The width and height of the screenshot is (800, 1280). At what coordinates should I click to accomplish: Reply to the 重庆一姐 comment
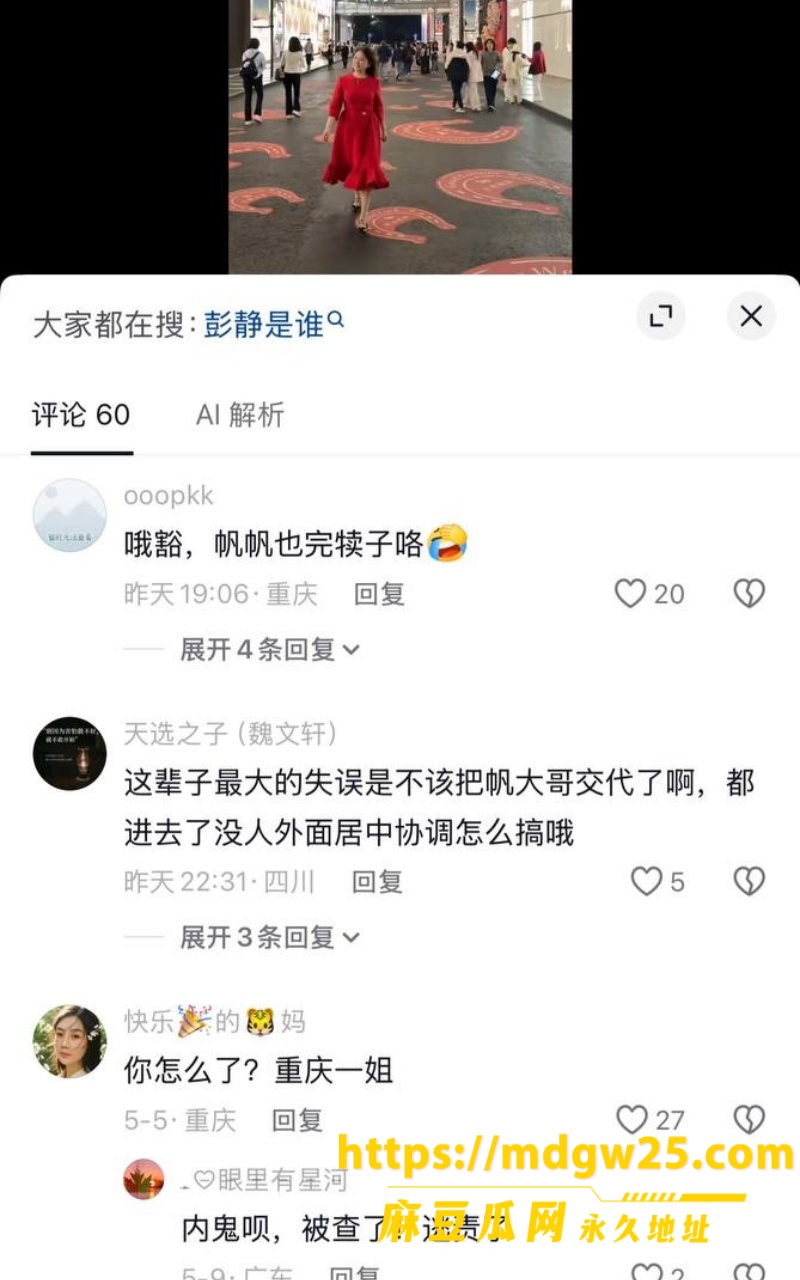click(297, 1120)
